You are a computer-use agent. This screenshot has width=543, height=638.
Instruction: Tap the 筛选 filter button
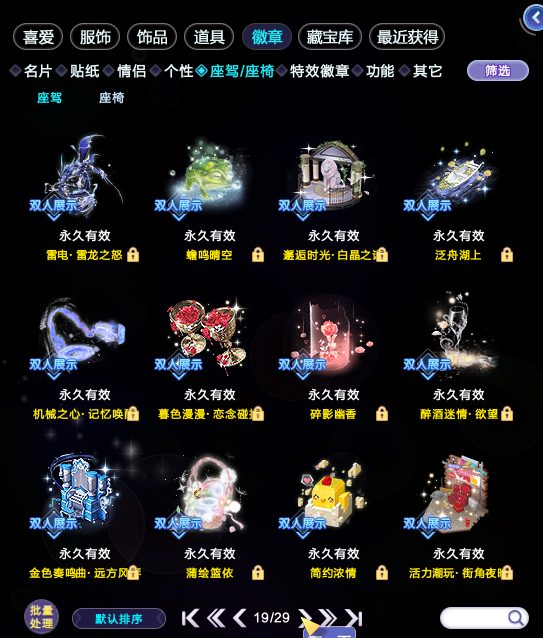pos(497,71)
